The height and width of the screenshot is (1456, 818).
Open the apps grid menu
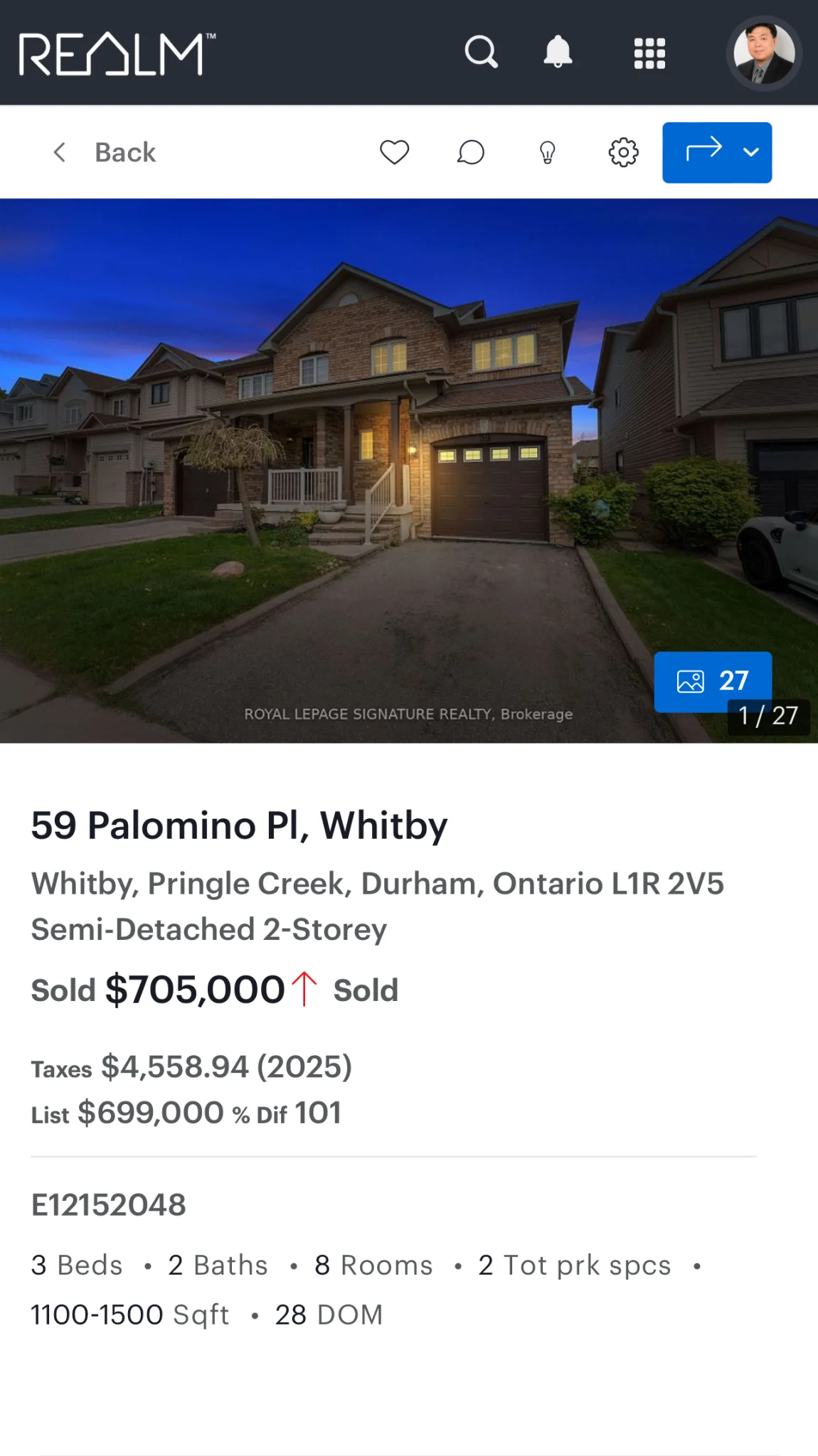[649, 53]
